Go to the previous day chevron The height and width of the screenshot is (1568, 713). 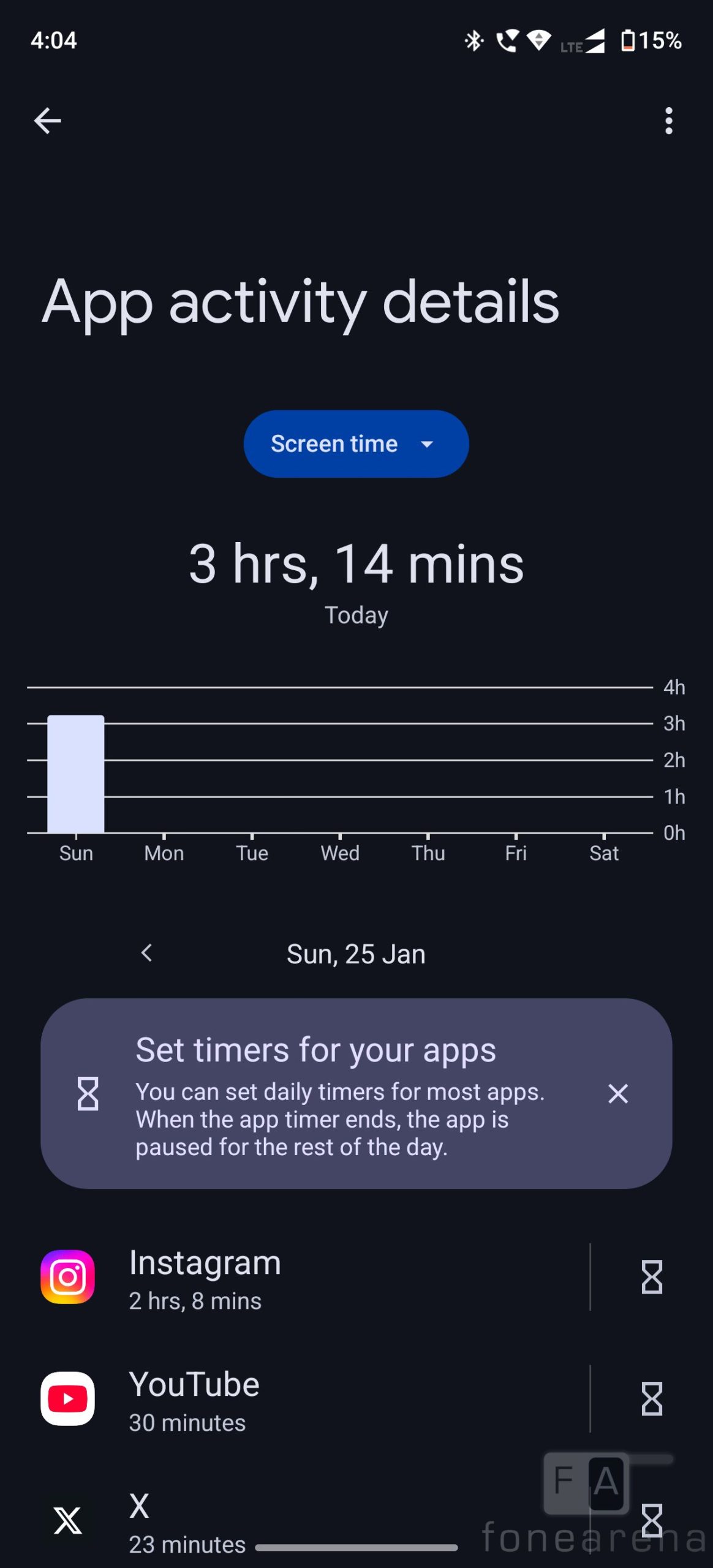(x=146, y=953)
